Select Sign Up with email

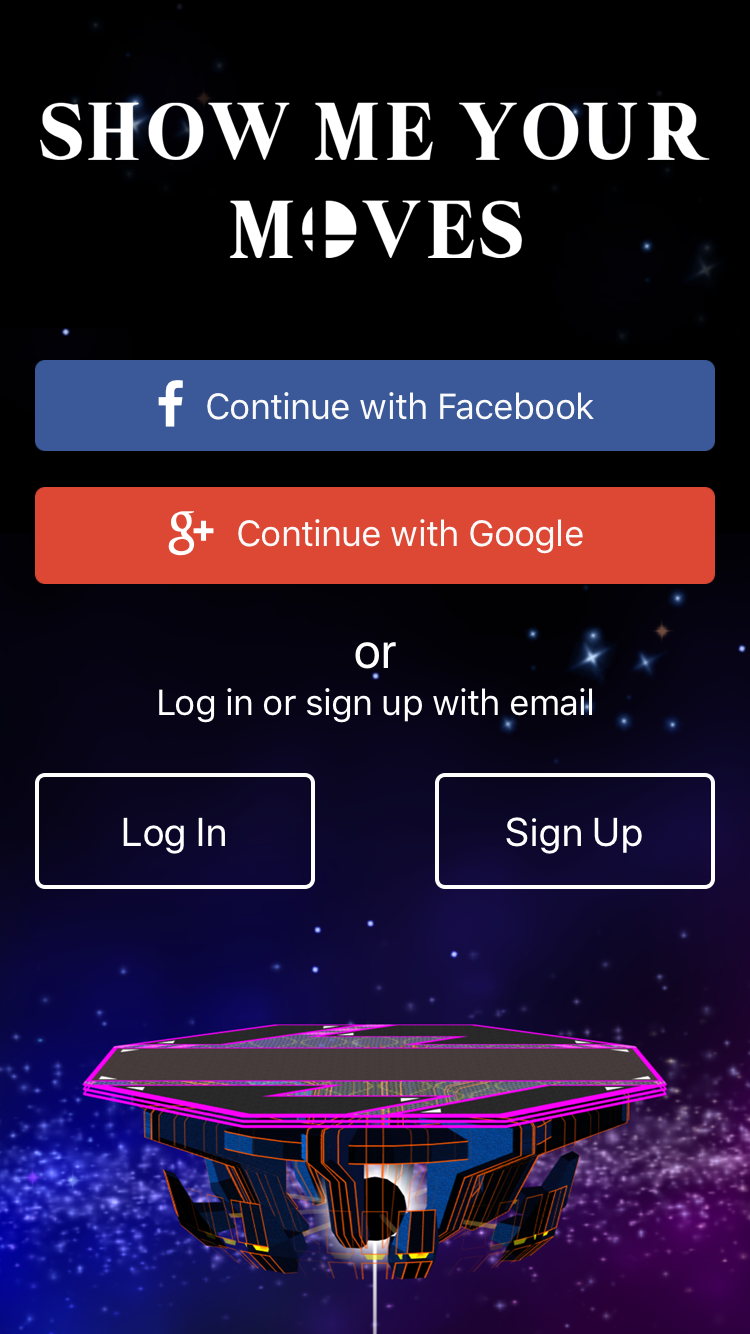click(575, 831)
